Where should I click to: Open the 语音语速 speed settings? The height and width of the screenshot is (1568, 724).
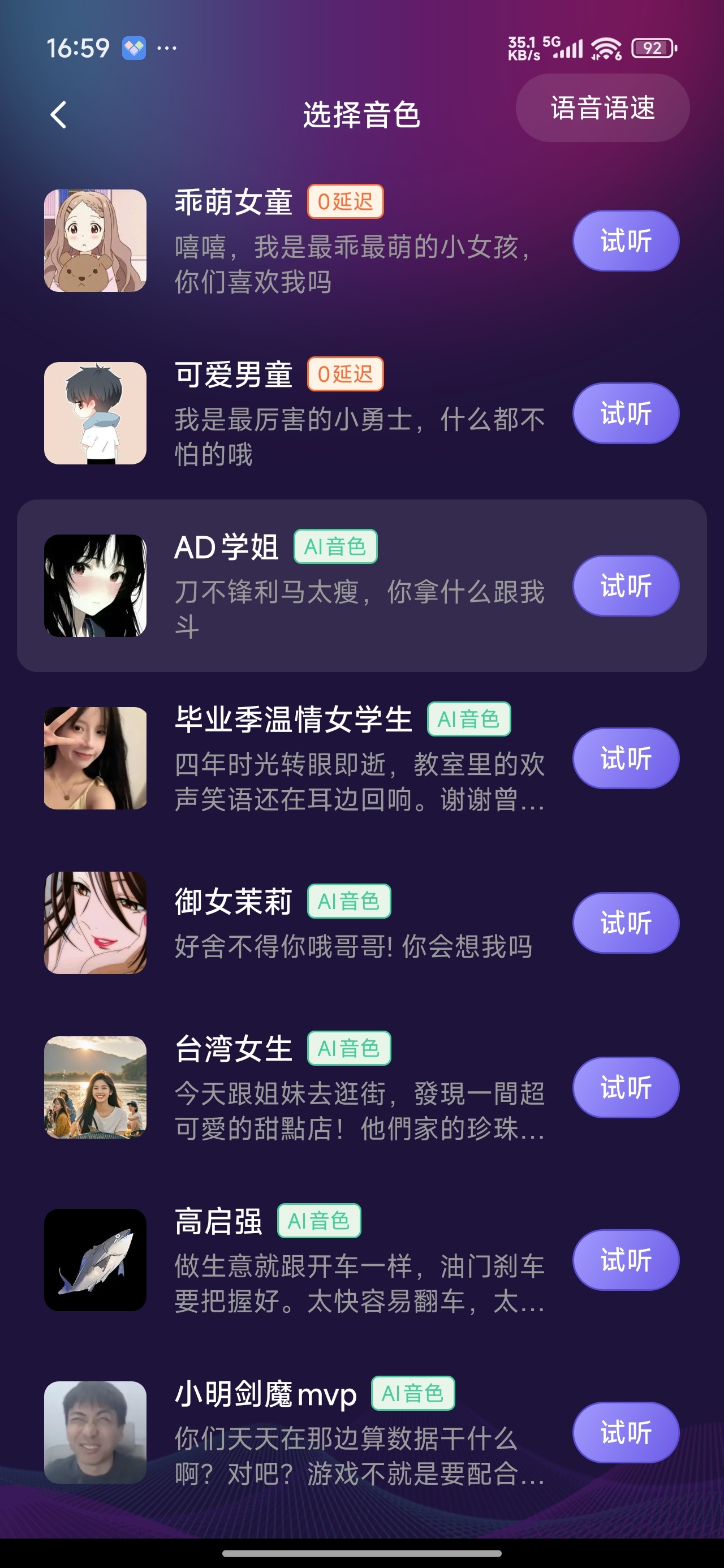click(602, 109)
